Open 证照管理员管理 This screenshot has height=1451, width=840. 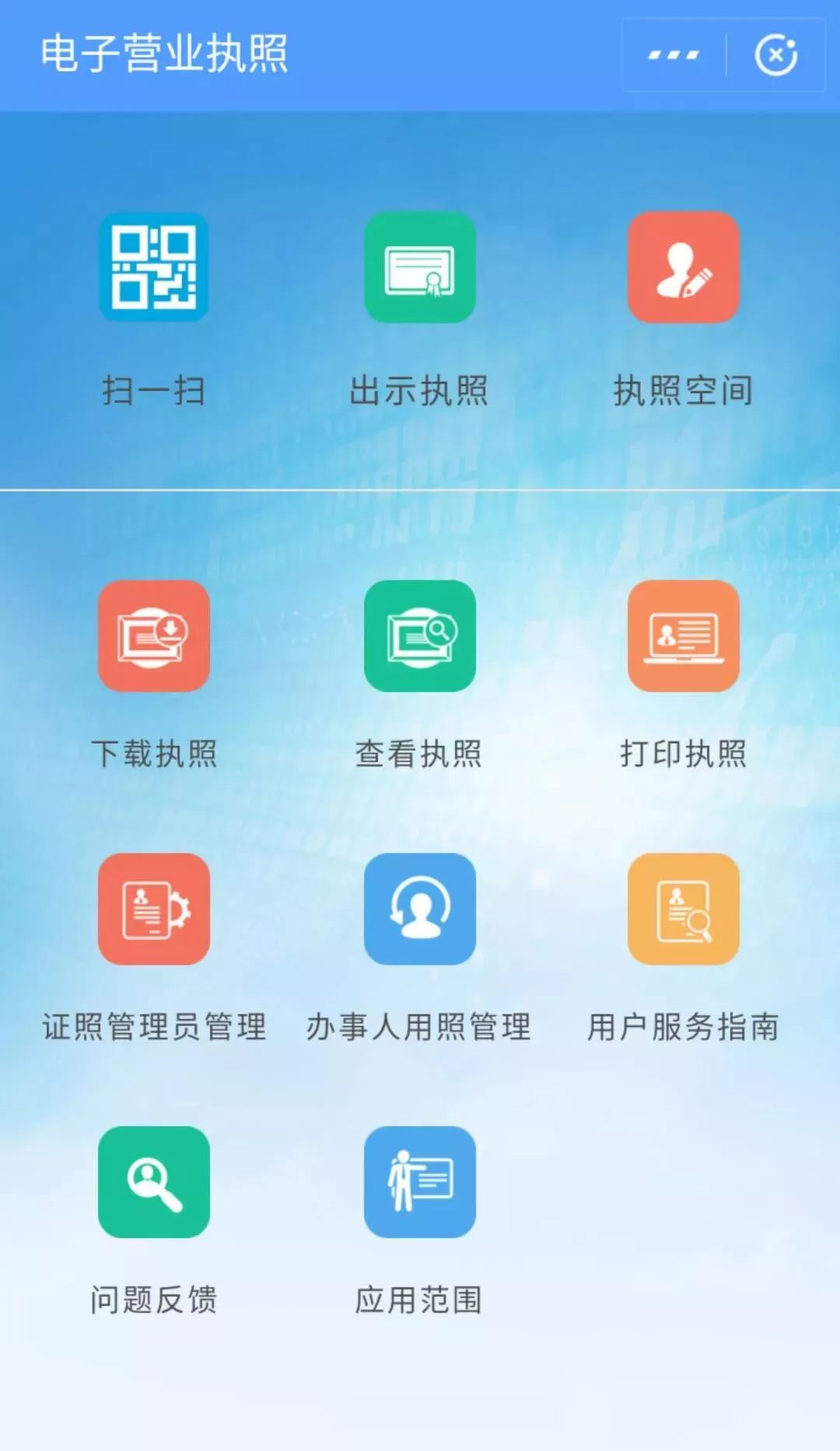(154, 909)
